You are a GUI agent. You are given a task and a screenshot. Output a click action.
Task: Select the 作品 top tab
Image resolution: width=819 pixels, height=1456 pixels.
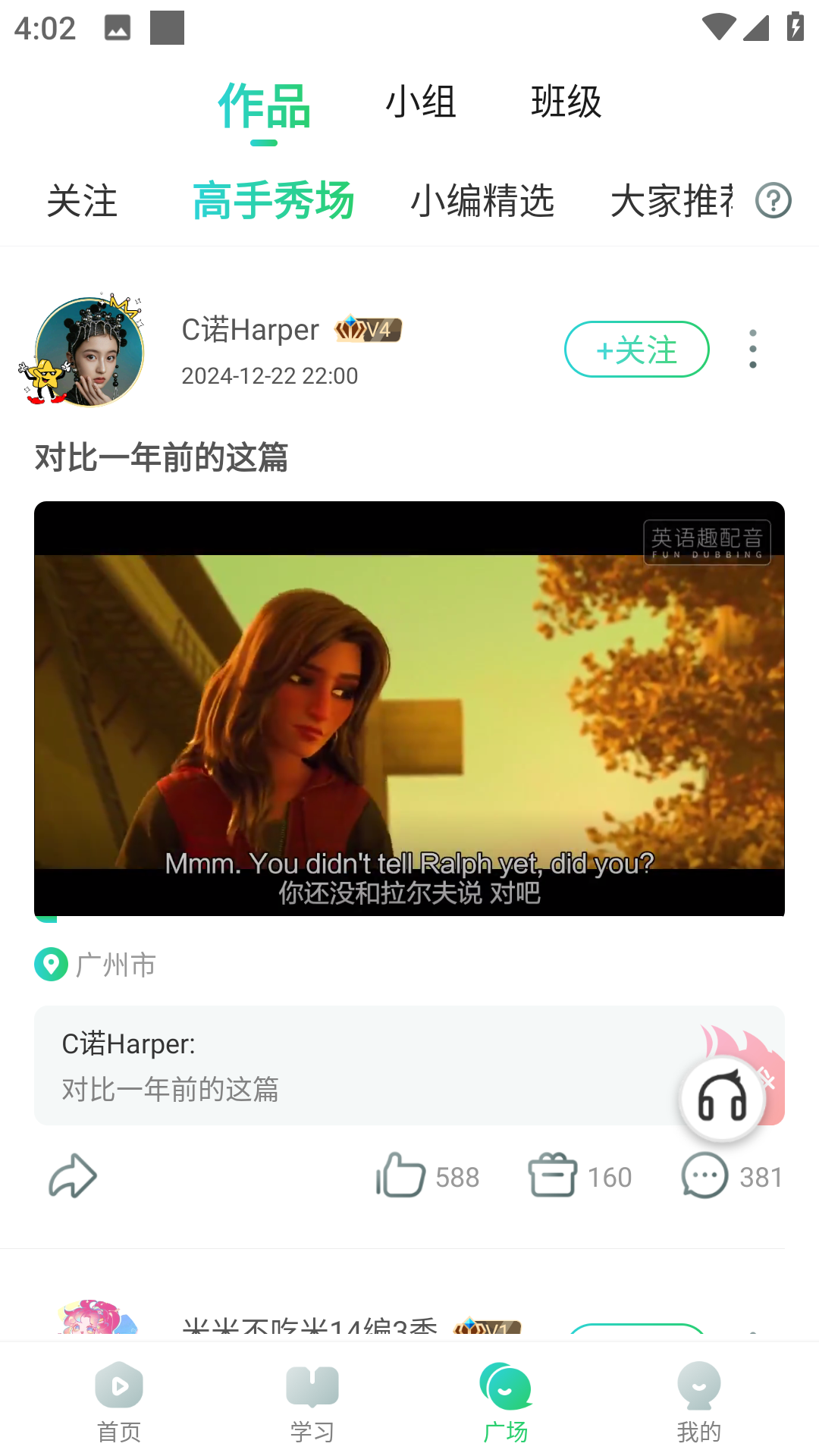pos(264,106)
